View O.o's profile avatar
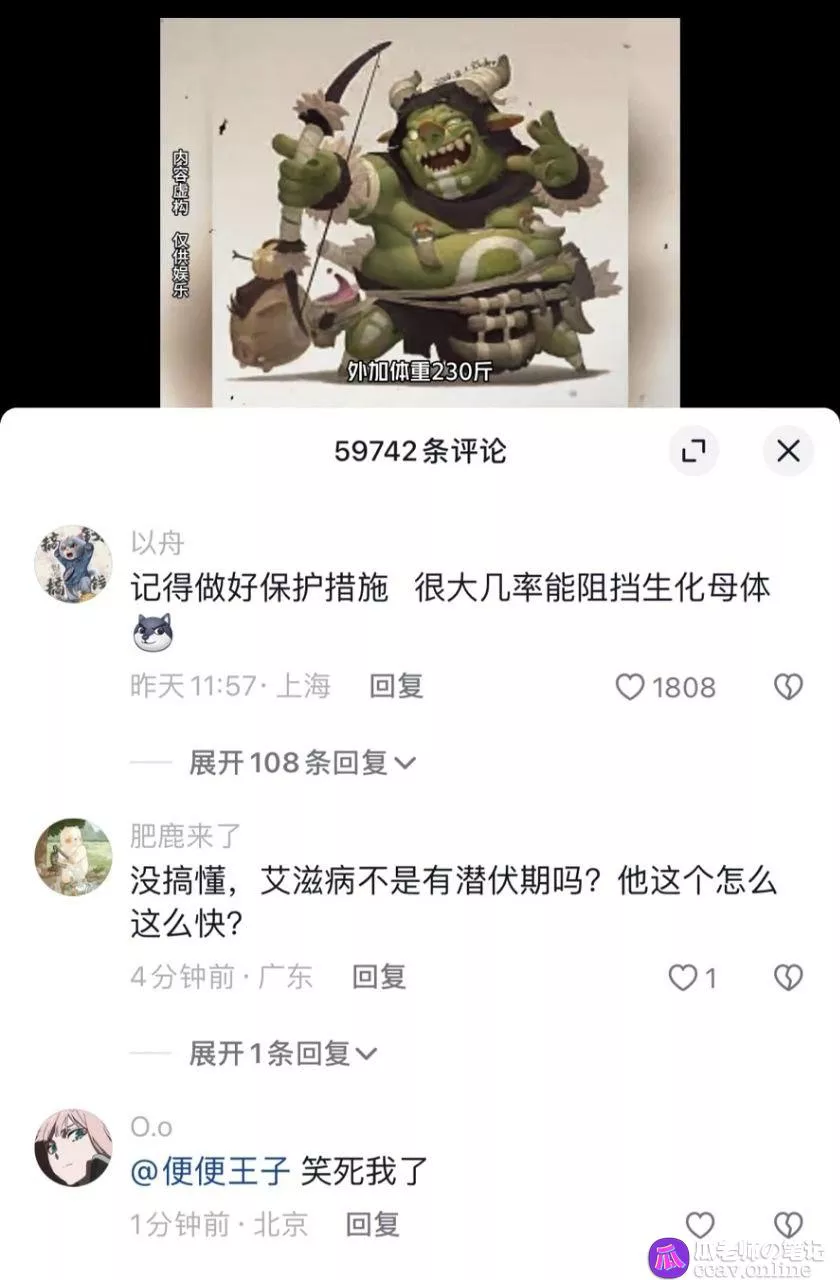Image resolution: width=840 pixels, height=1280 pixels. [x=73, y=1146]
